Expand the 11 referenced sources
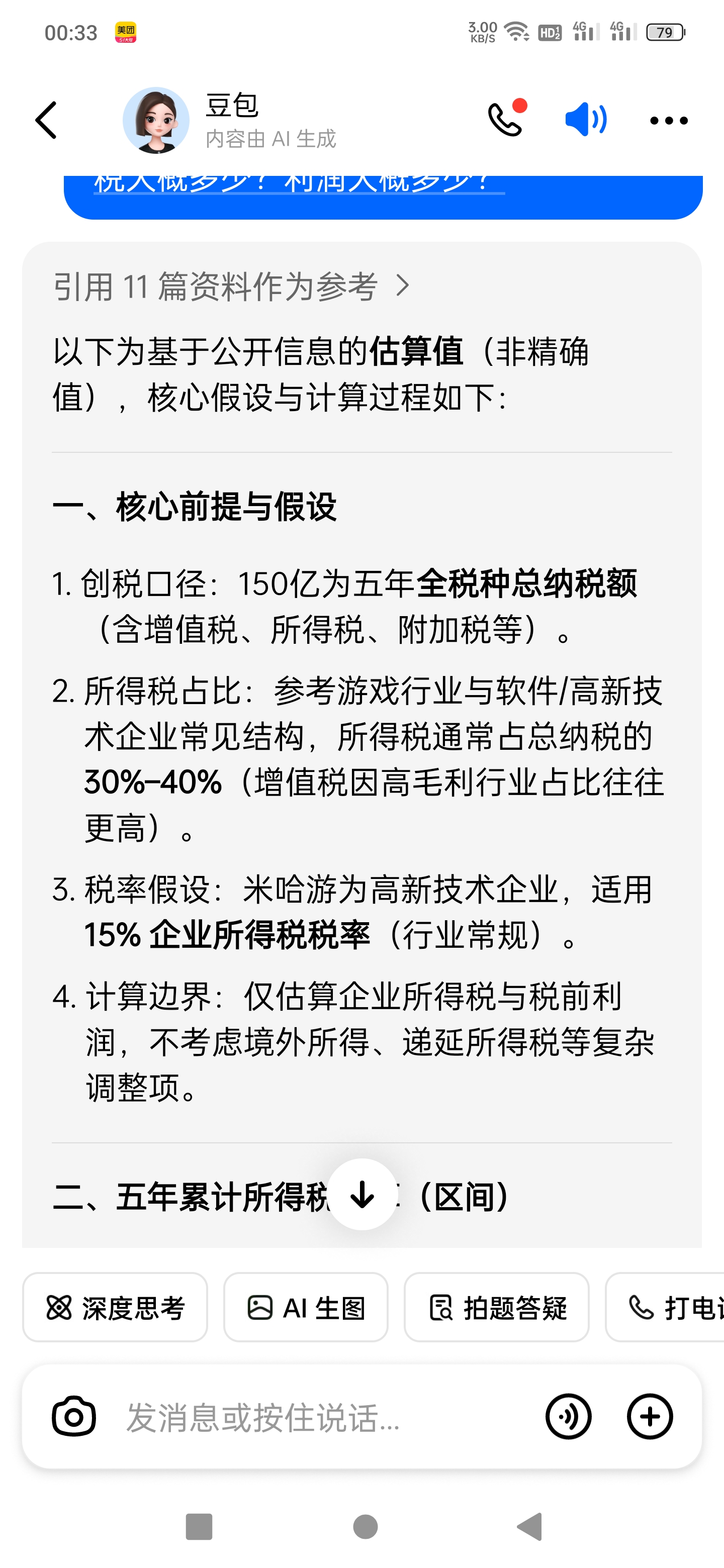 (231, 286)
